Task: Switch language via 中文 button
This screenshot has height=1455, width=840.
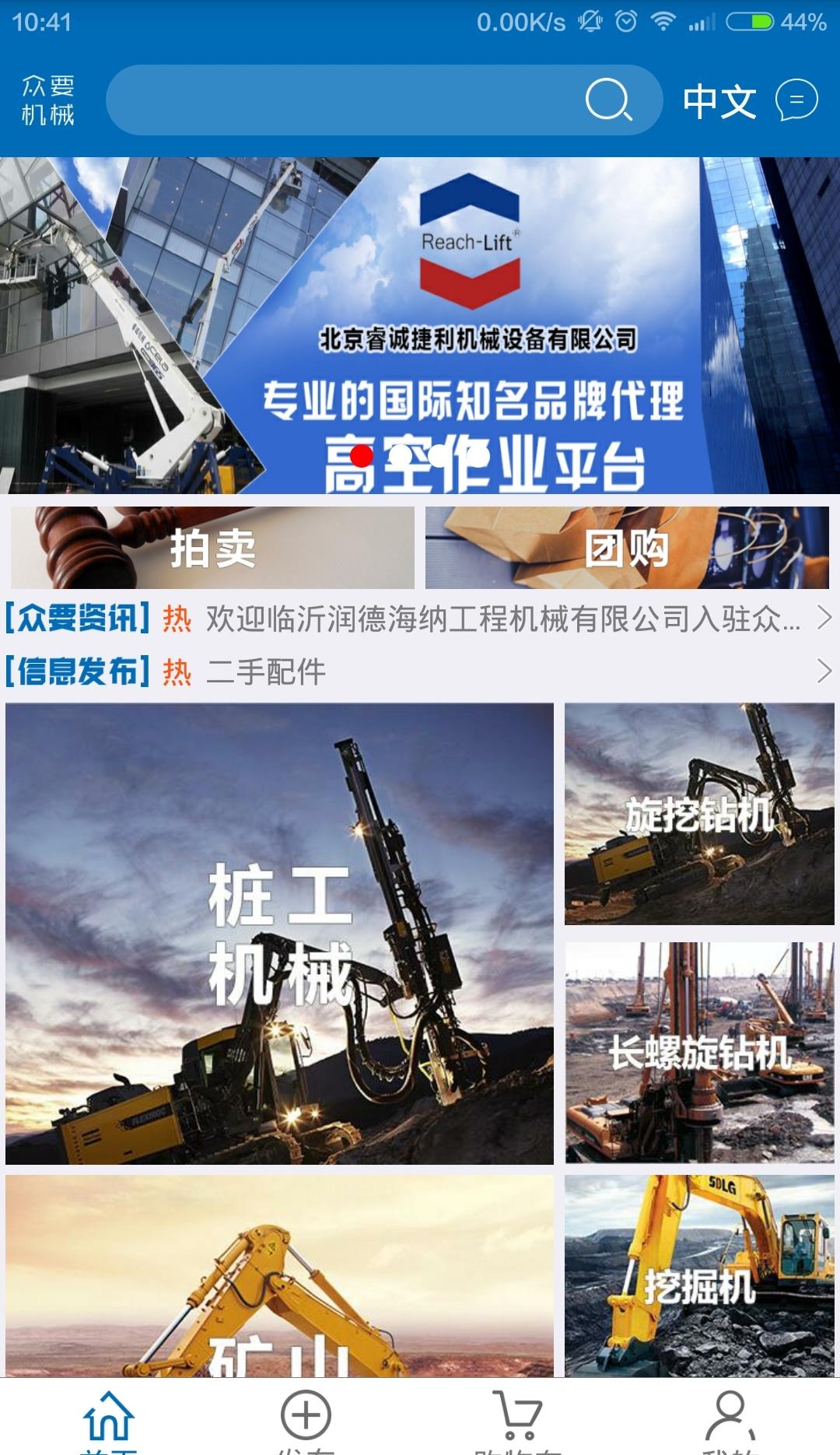Action: [719, 101]
